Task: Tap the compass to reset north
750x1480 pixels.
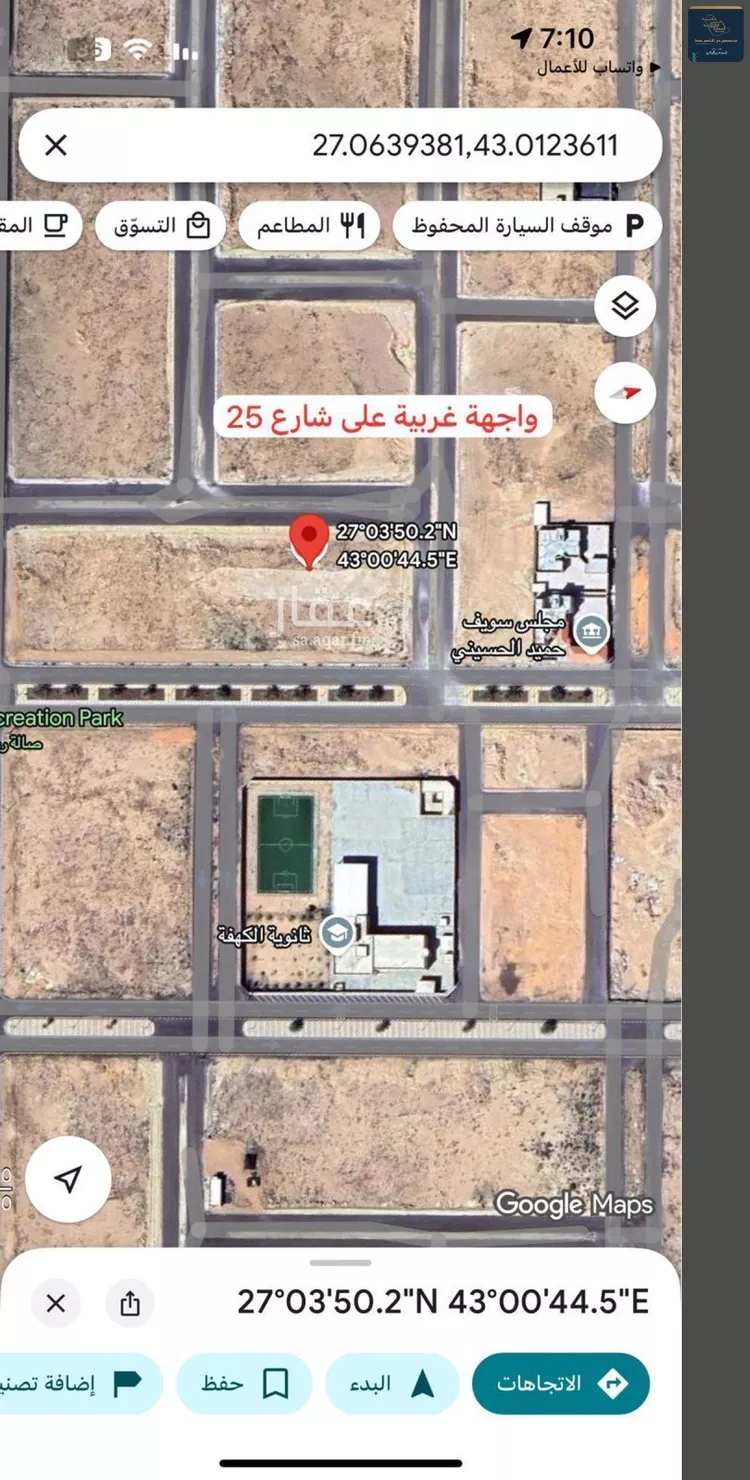Action: [x=625, y=394]
